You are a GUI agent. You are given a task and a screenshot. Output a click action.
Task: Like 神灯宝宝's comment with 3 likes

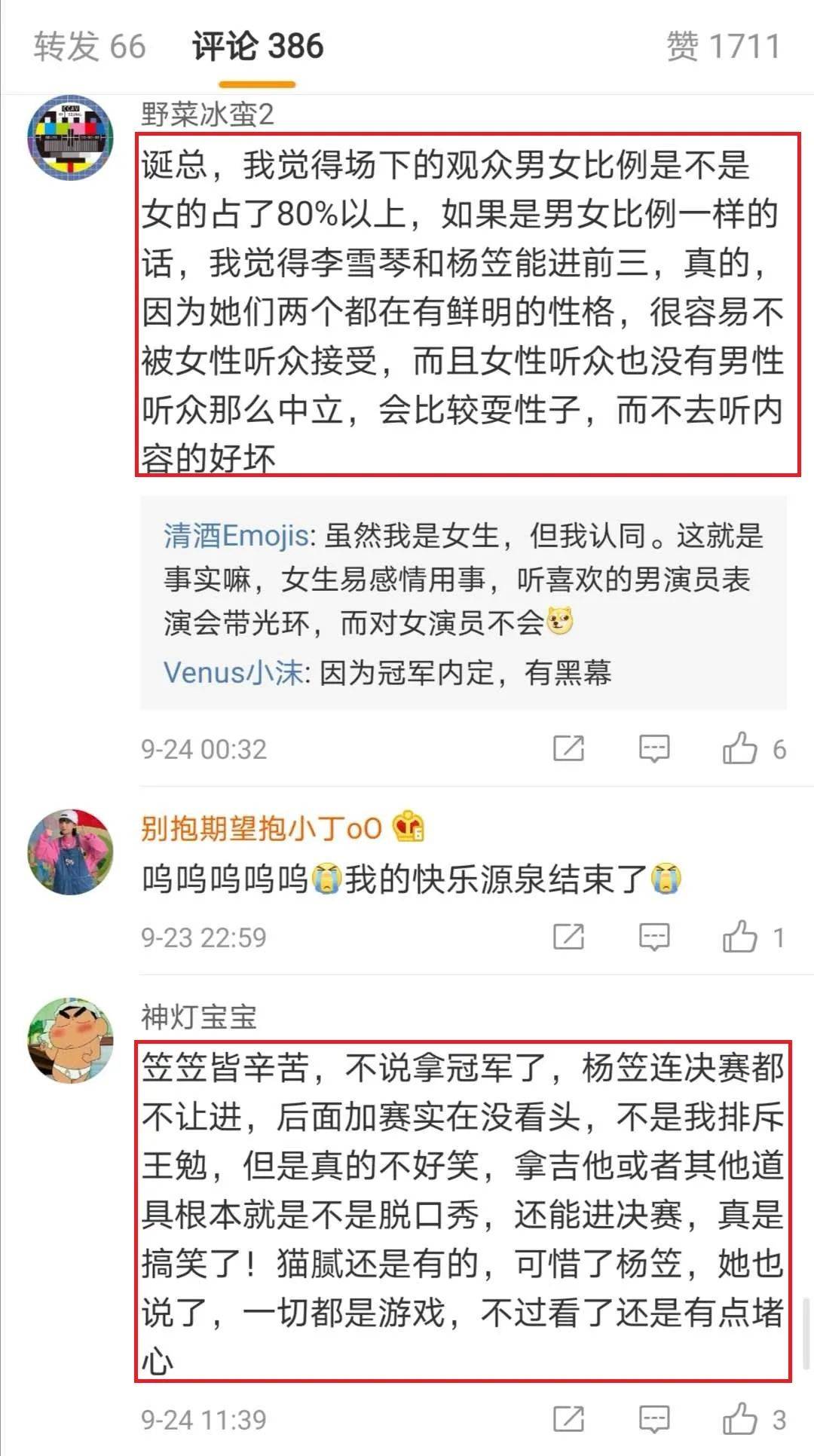pyautogui.click(x=740, y=1419)
